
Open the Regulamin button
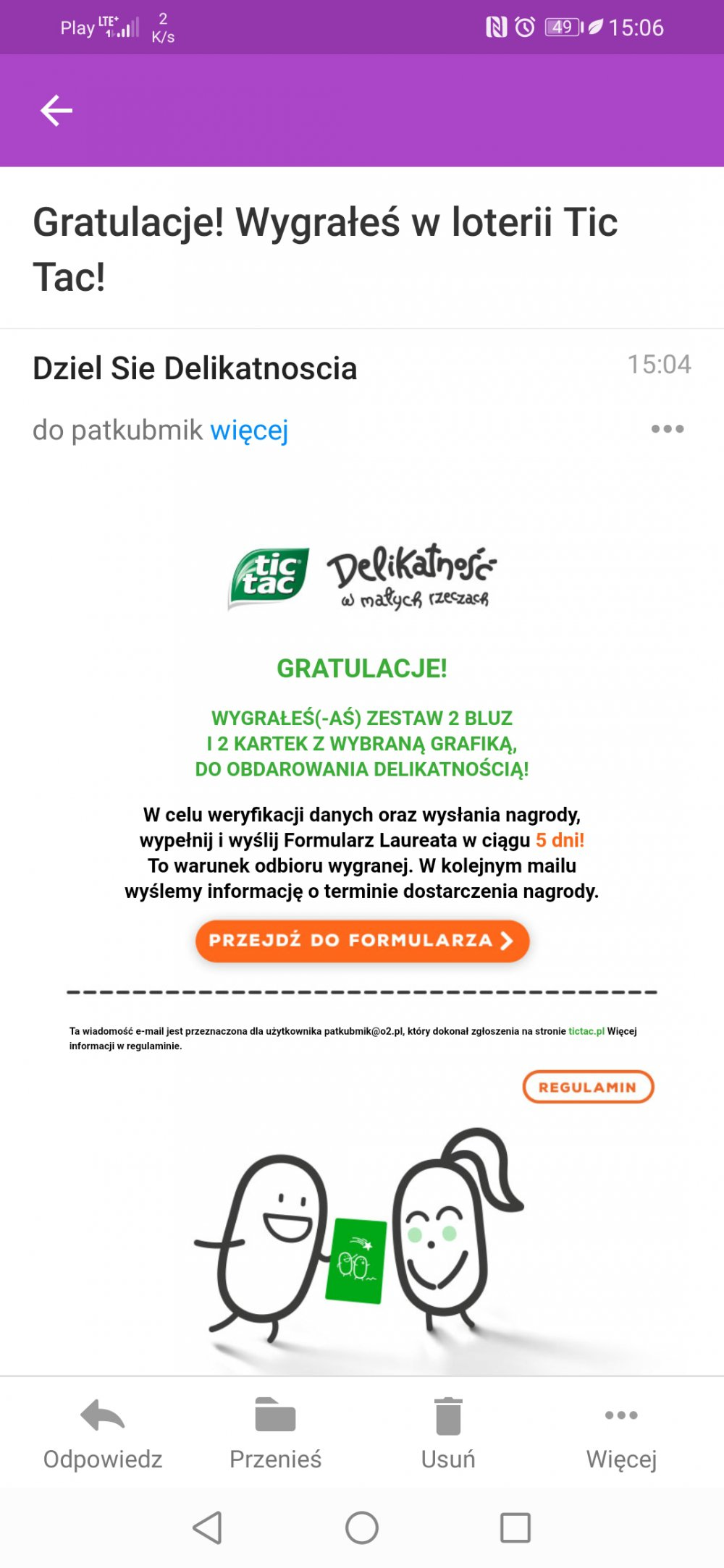(588, 1087)
